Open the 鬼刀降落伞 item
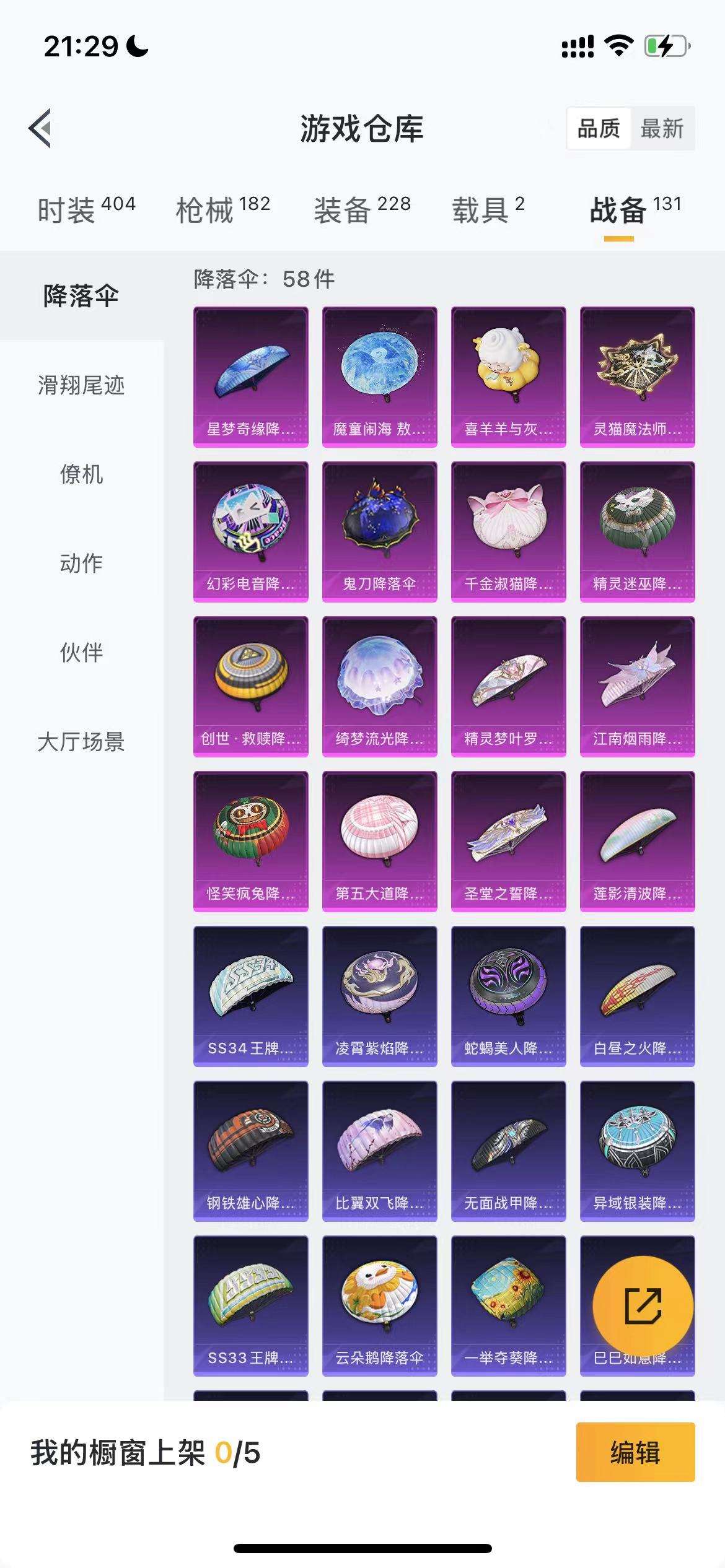This screenshot has height=1568, width=725. point(379,531)
